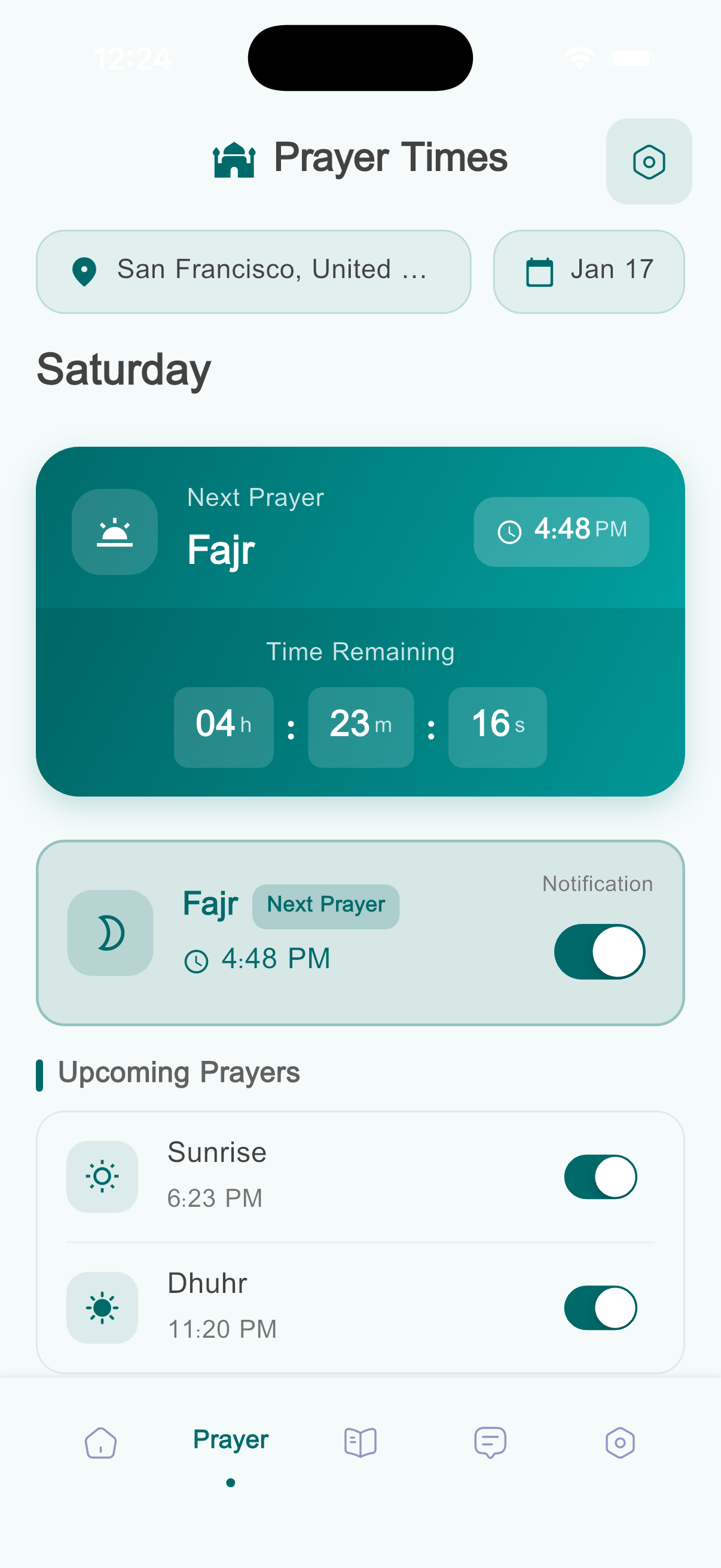Open the settings icon in the top corner
Screen dimensions: 721x1568
click(x=648, y=161)
